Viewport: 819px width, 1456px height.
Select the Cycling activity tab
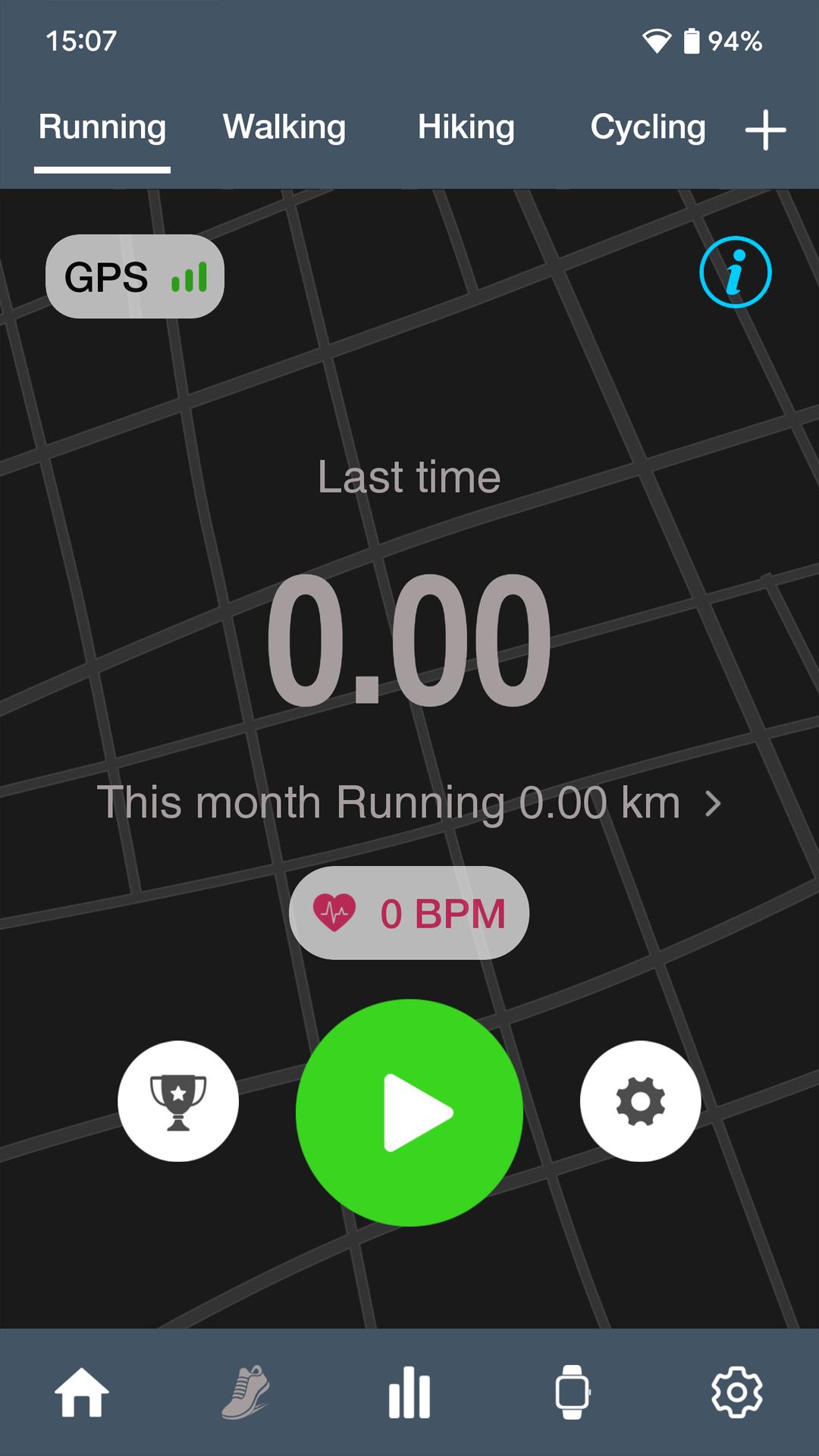(x=648, y=127)
